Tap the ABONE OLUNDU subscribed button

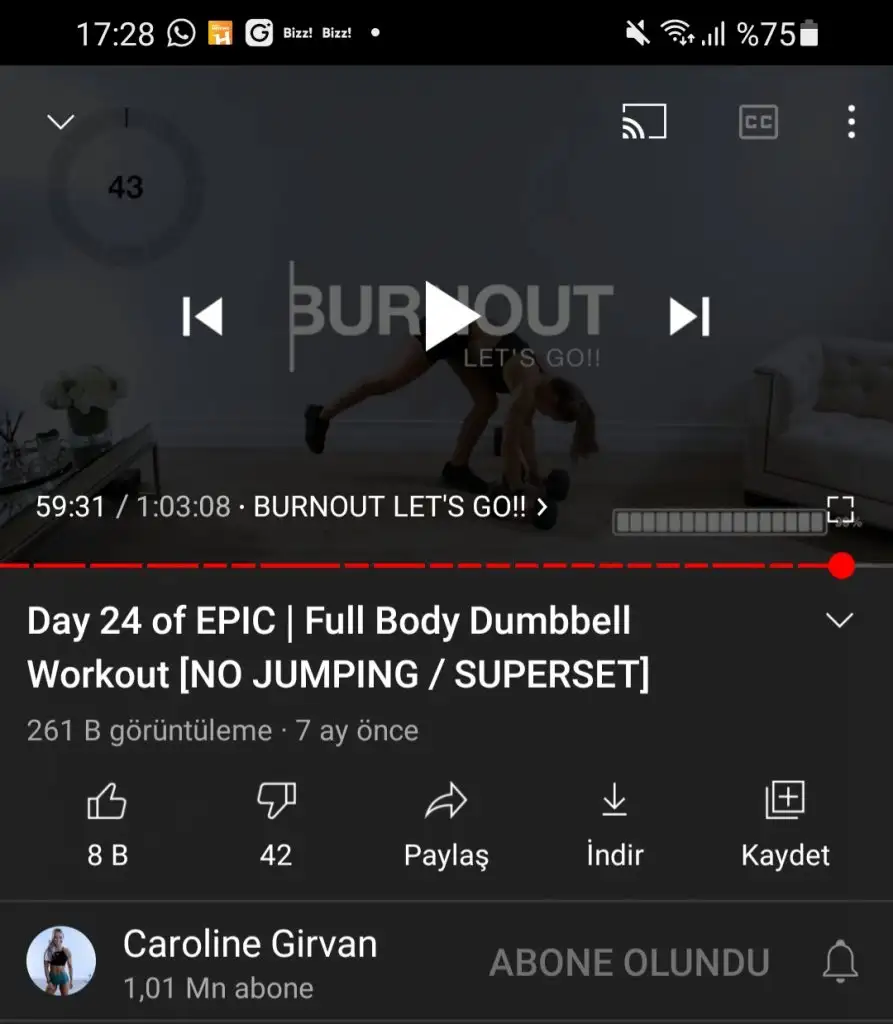point(629,962)
